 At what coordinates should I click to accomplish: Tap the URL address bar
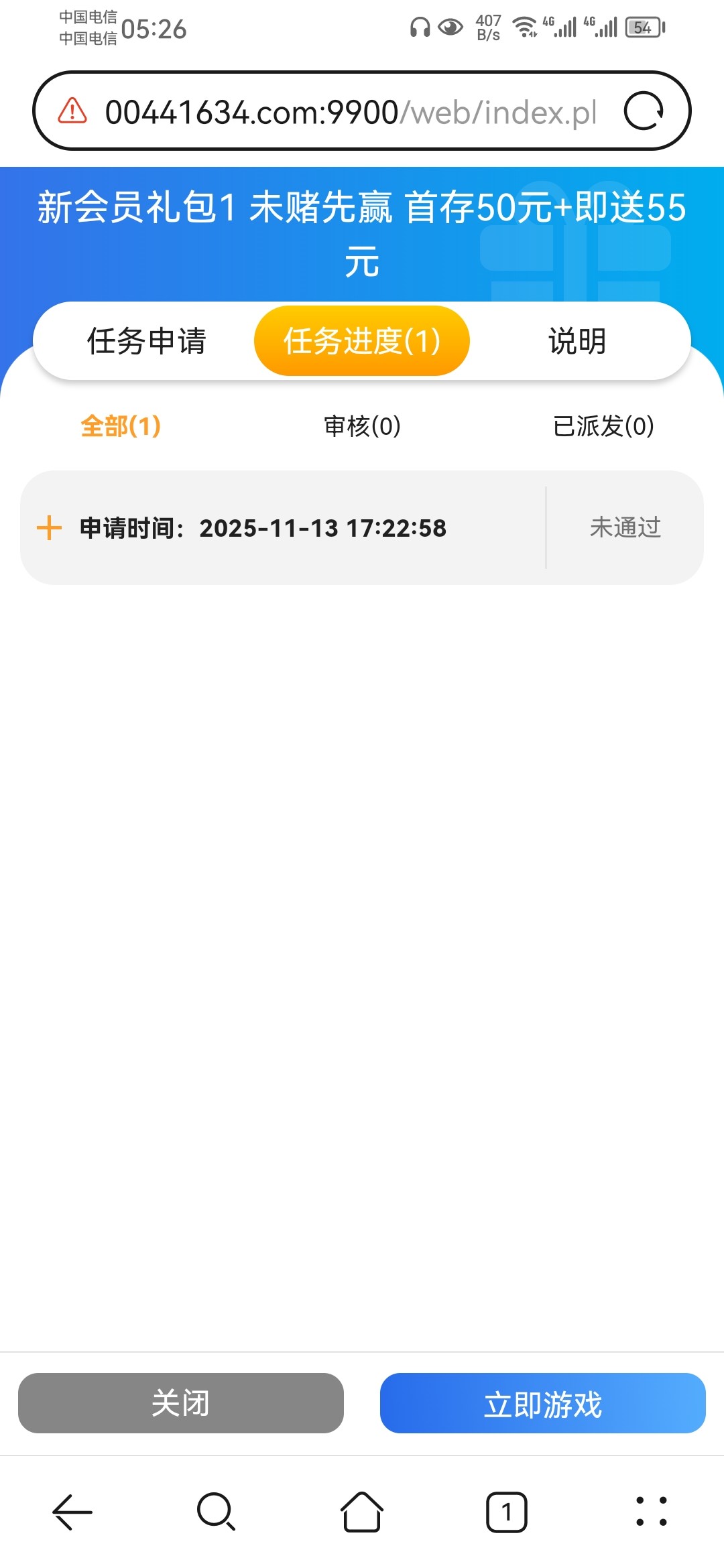click(x=349, y=112)
